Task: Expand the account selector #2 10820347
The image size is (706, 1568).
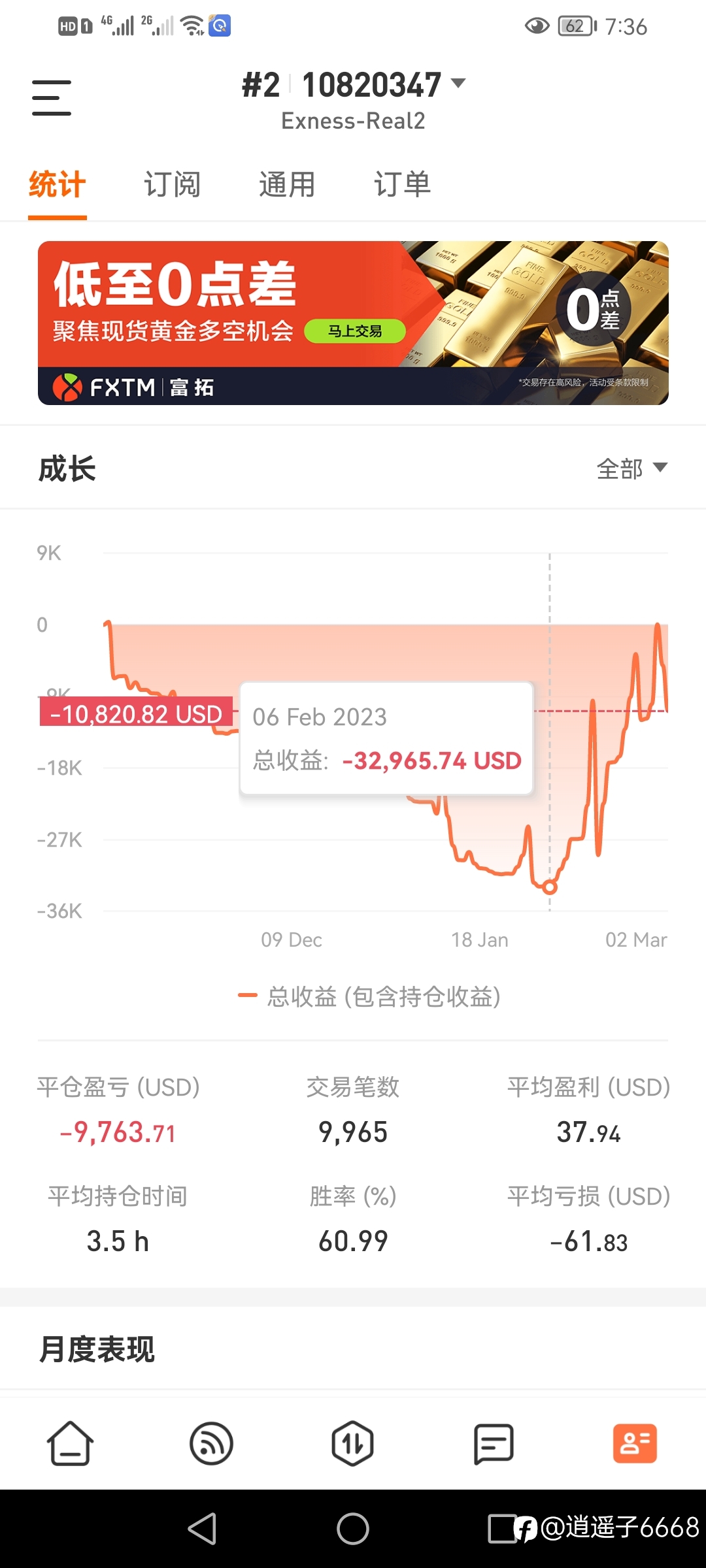Action: 354,85
